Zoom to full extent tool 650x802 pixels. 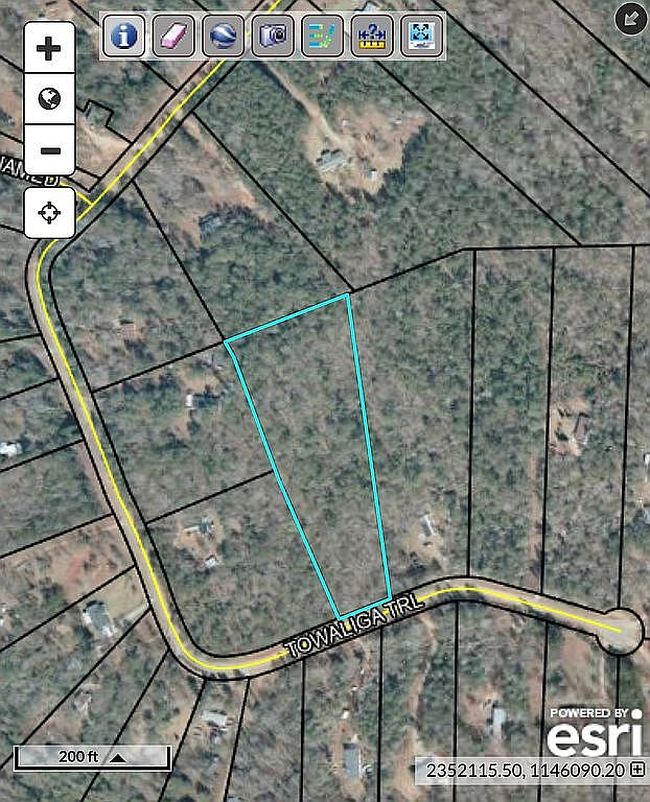coord(421,37)
